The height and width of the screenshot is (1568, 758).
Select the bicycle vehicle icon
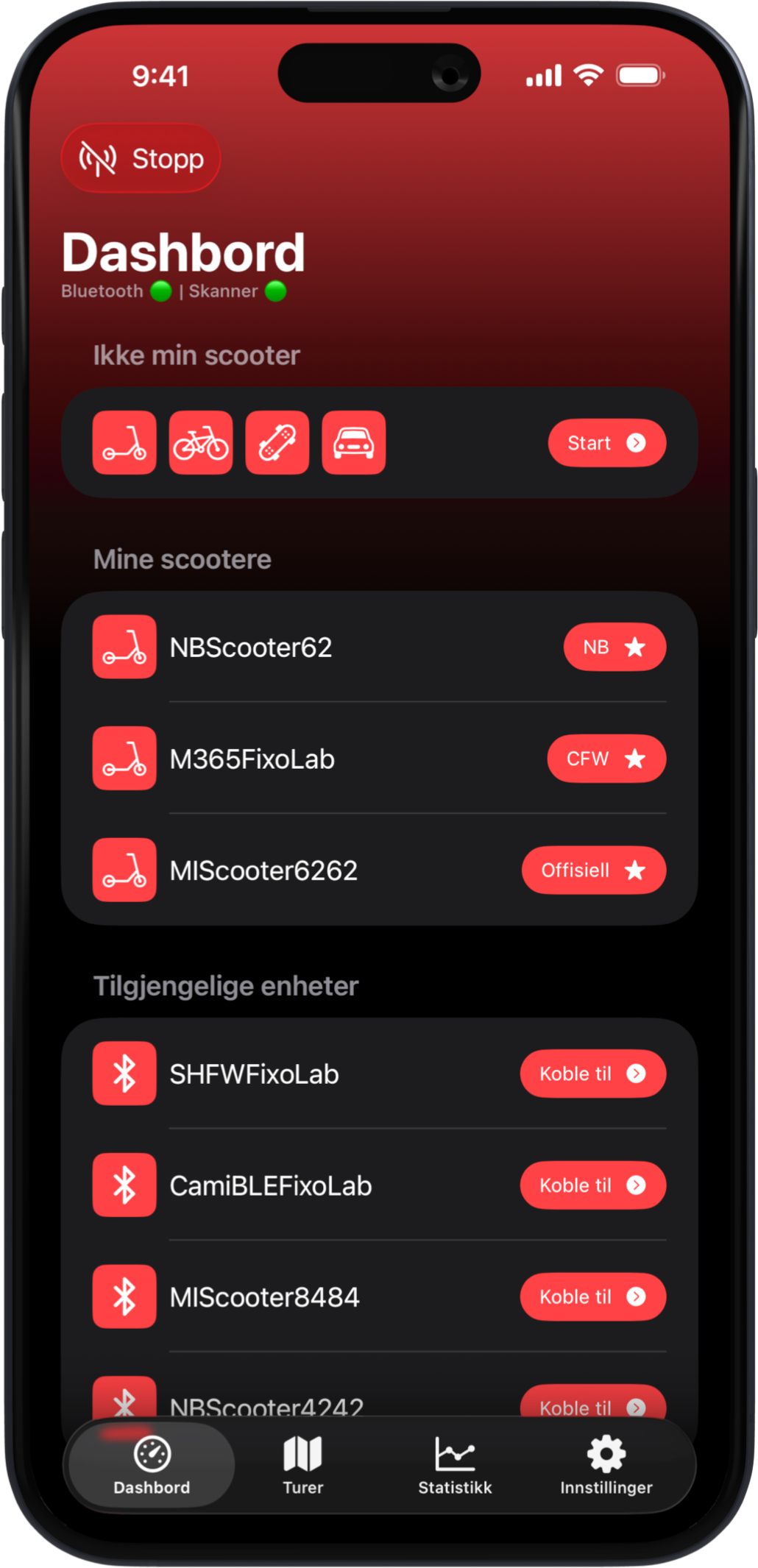tap(201, 442)
